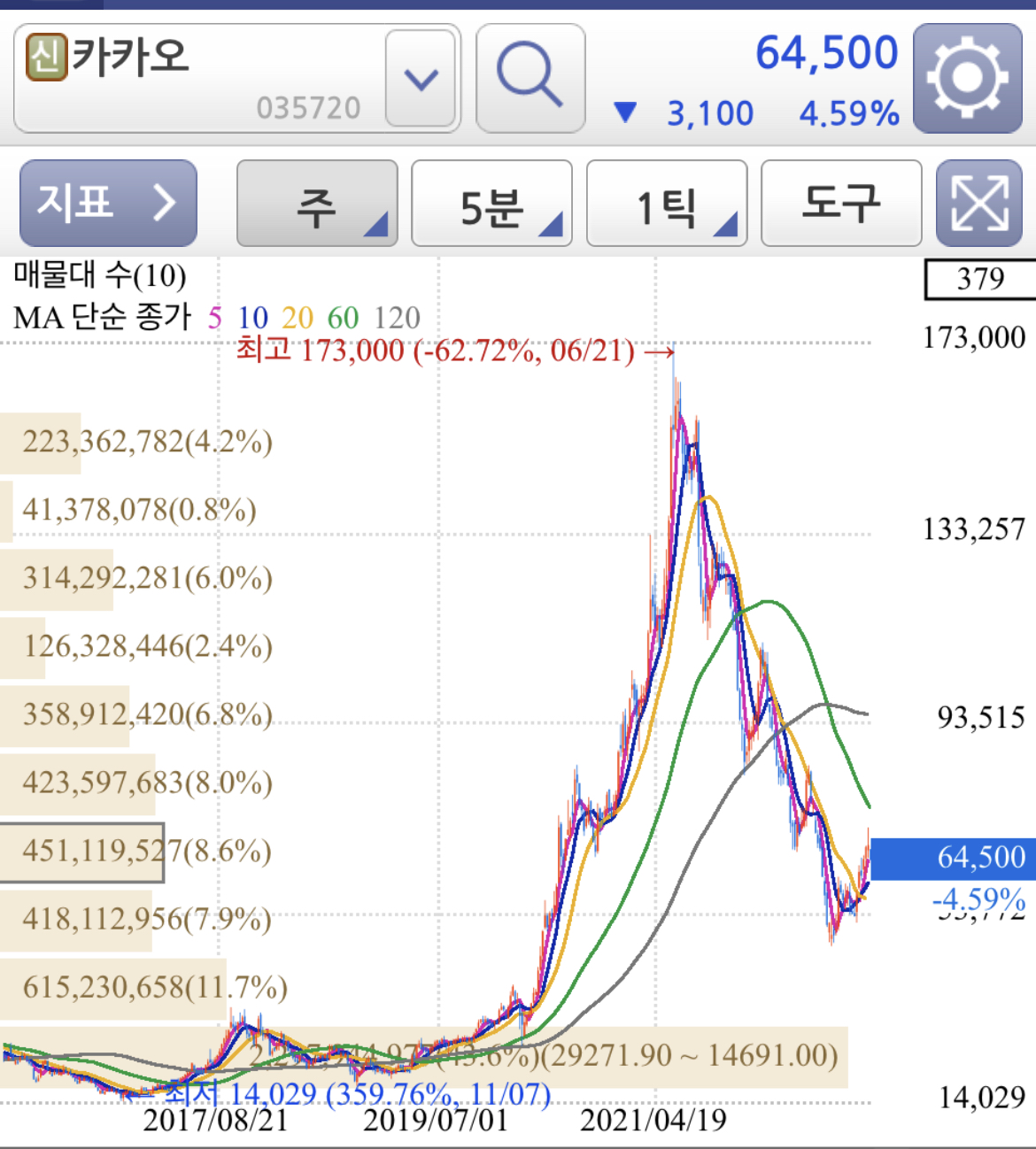Screen dimensions: 1036x1149
Task: Open the 5분 interval dropdown
Action: [490, 202]
